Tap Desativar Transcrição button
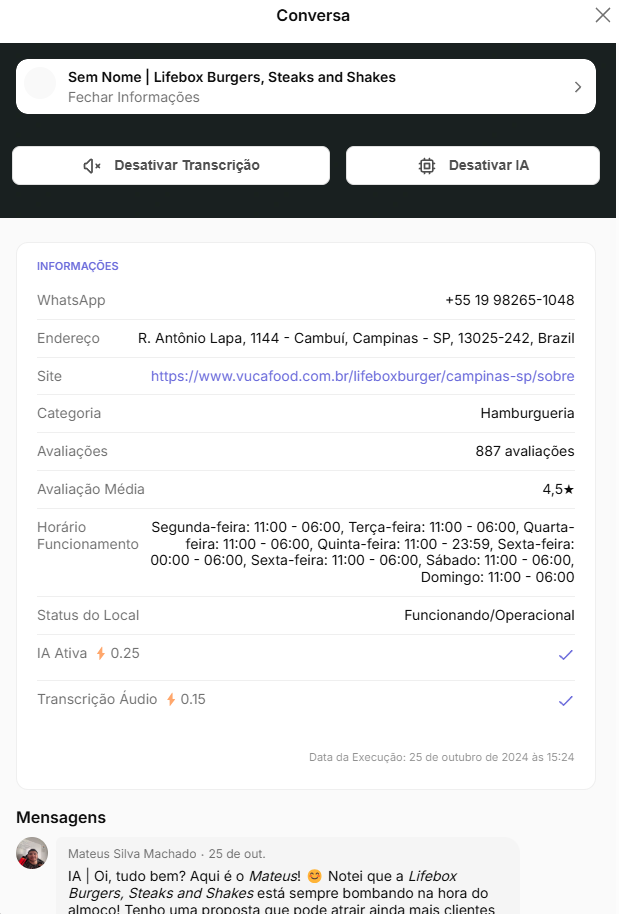 (171, 165)
